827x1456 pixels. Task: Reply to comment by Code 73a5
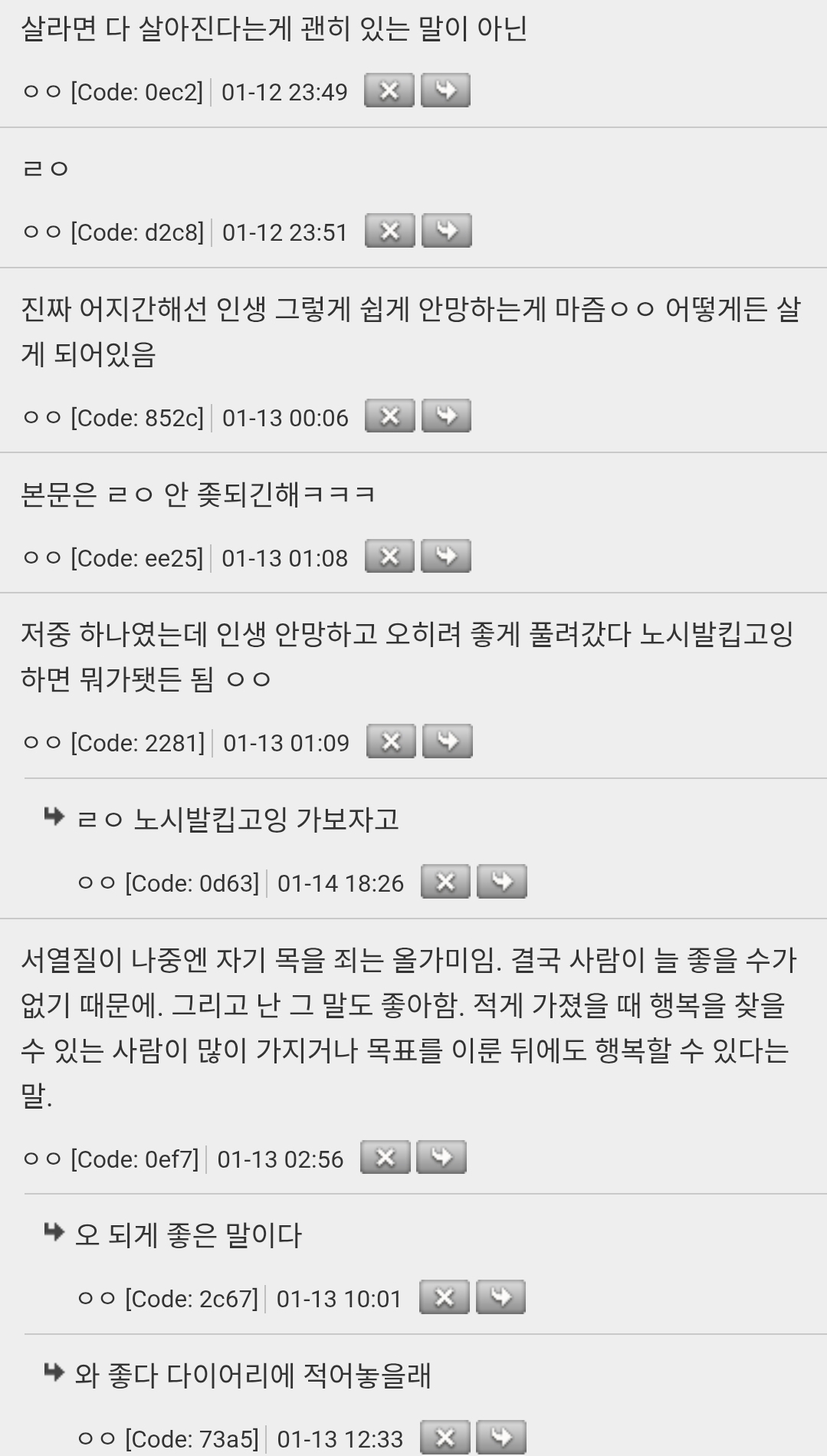tap(501, 1438)
